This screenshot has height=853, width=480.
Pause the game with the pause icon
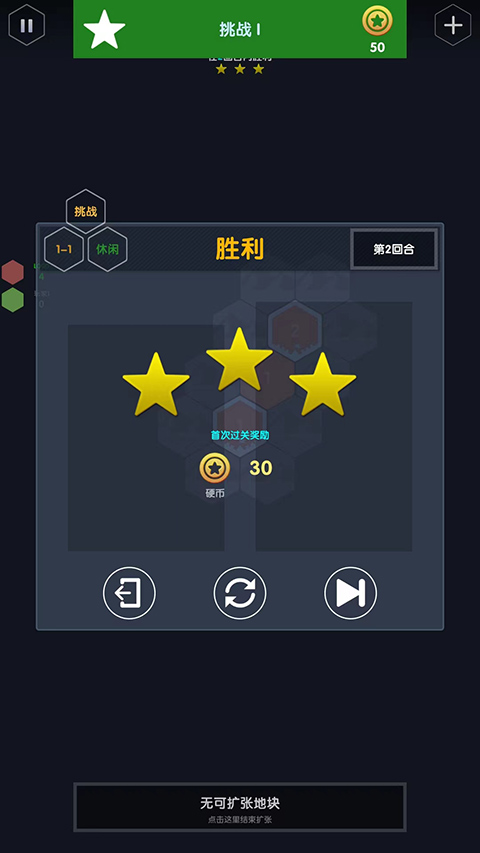pos(26,25)
